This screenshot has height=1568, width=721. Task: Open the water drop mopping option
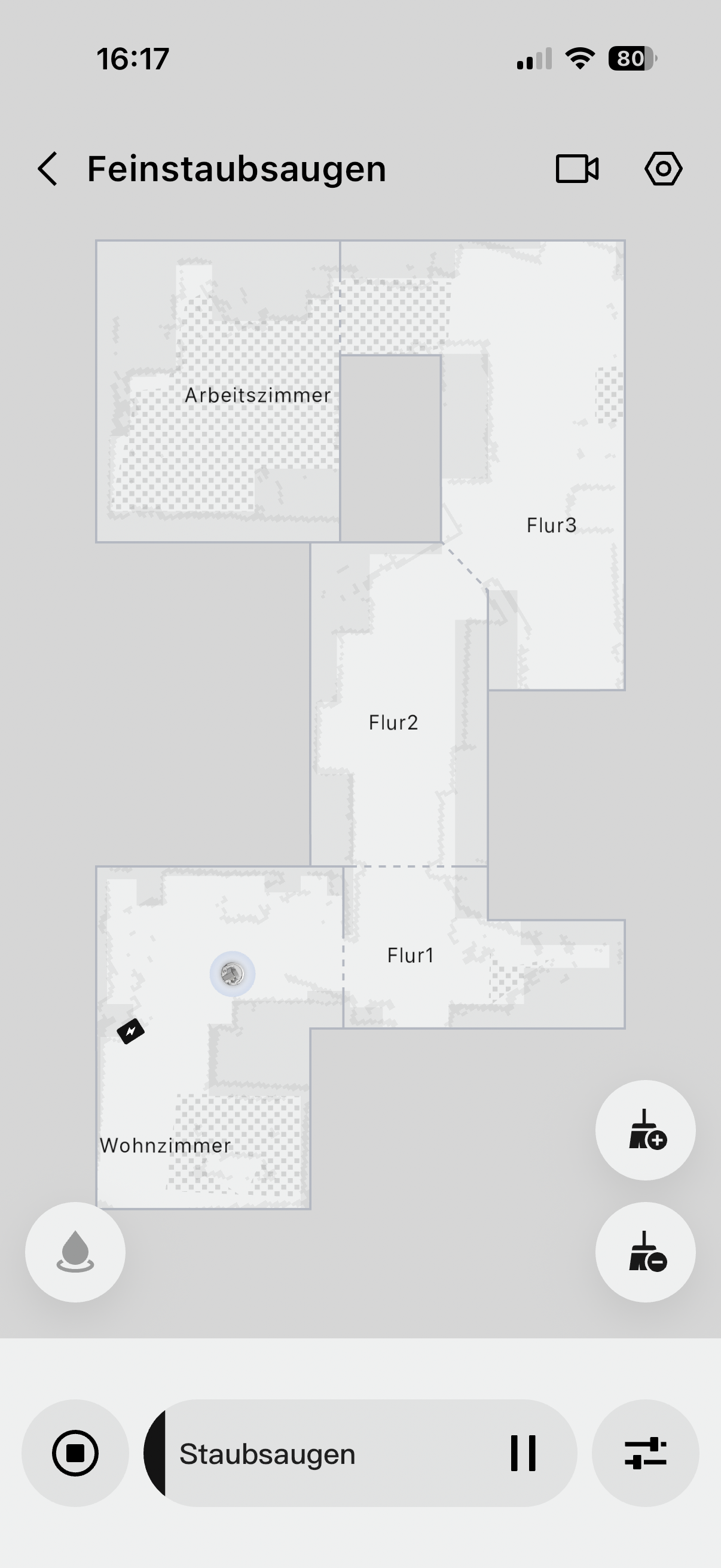coord(75,1252)
